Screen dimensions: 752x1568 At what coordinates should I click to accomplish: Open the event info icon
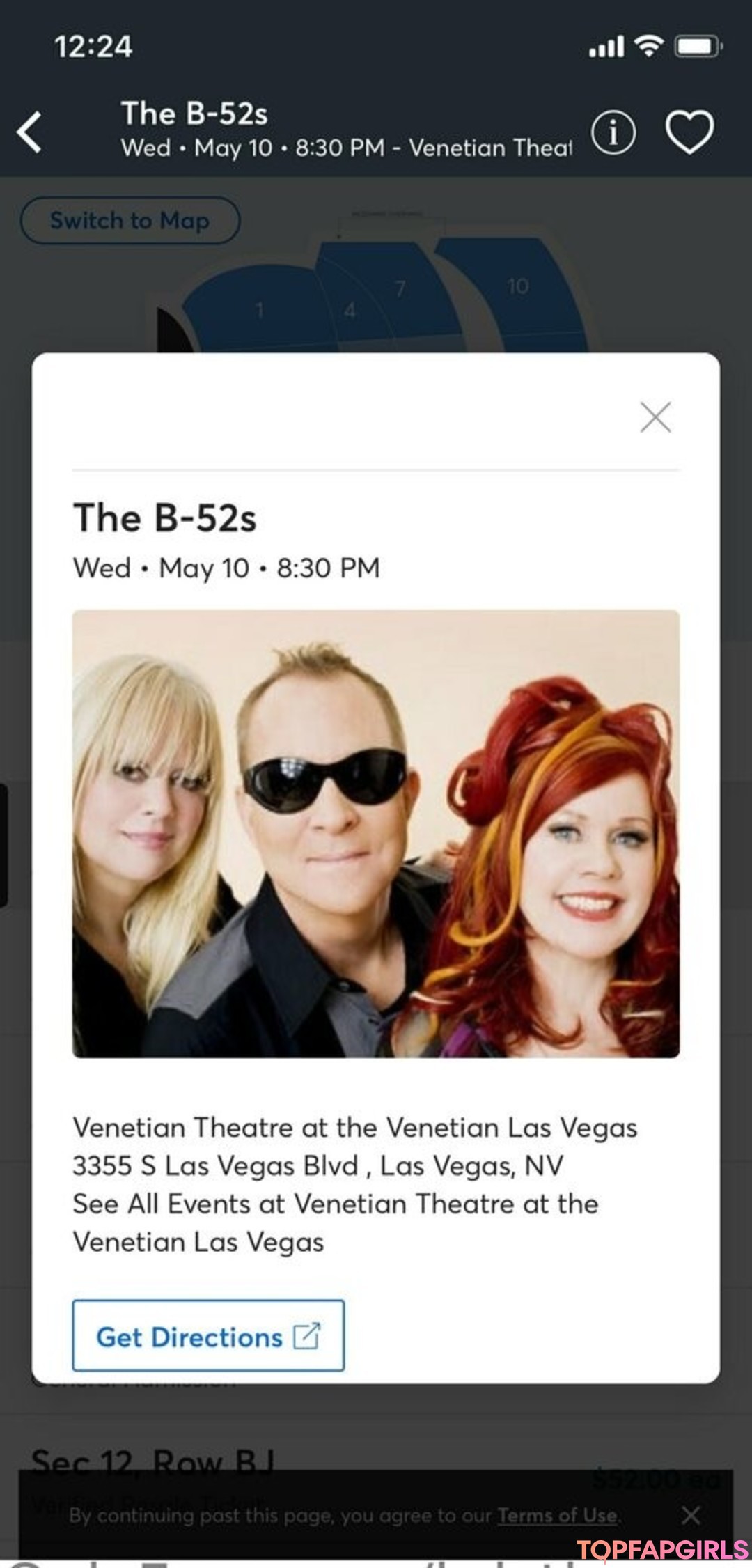(x=613, y=132)
